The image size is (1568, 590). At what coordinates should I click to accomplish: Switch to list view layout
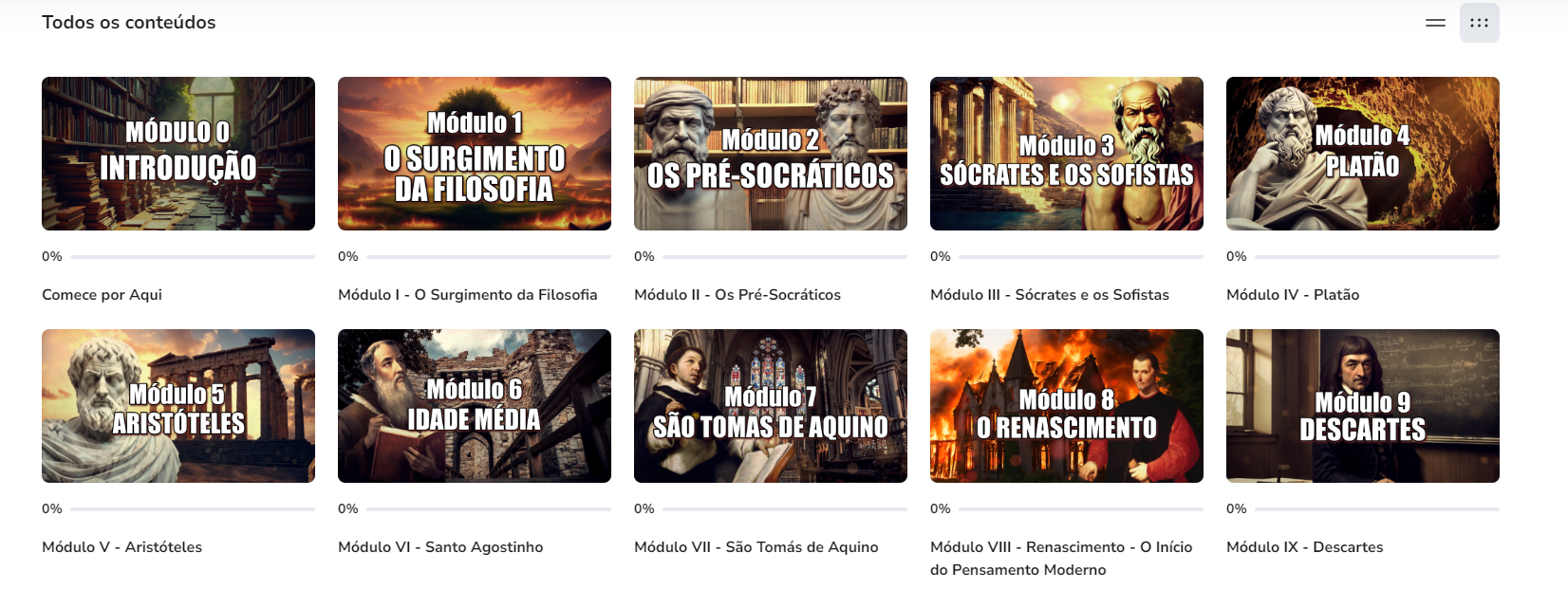click(1435, 23)
